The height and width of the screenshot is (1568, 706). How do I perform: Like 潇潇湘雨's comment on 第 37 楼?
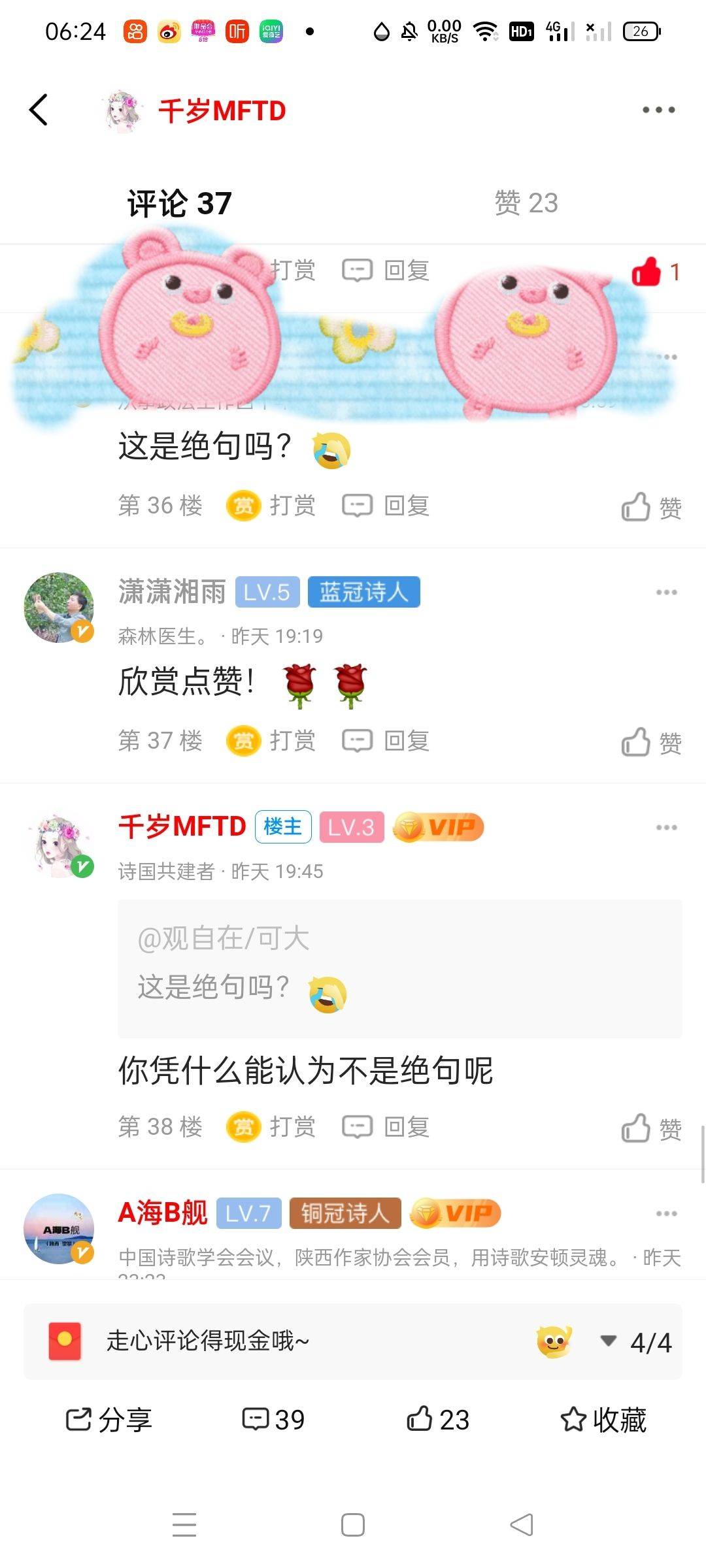(x=651, y=742)
